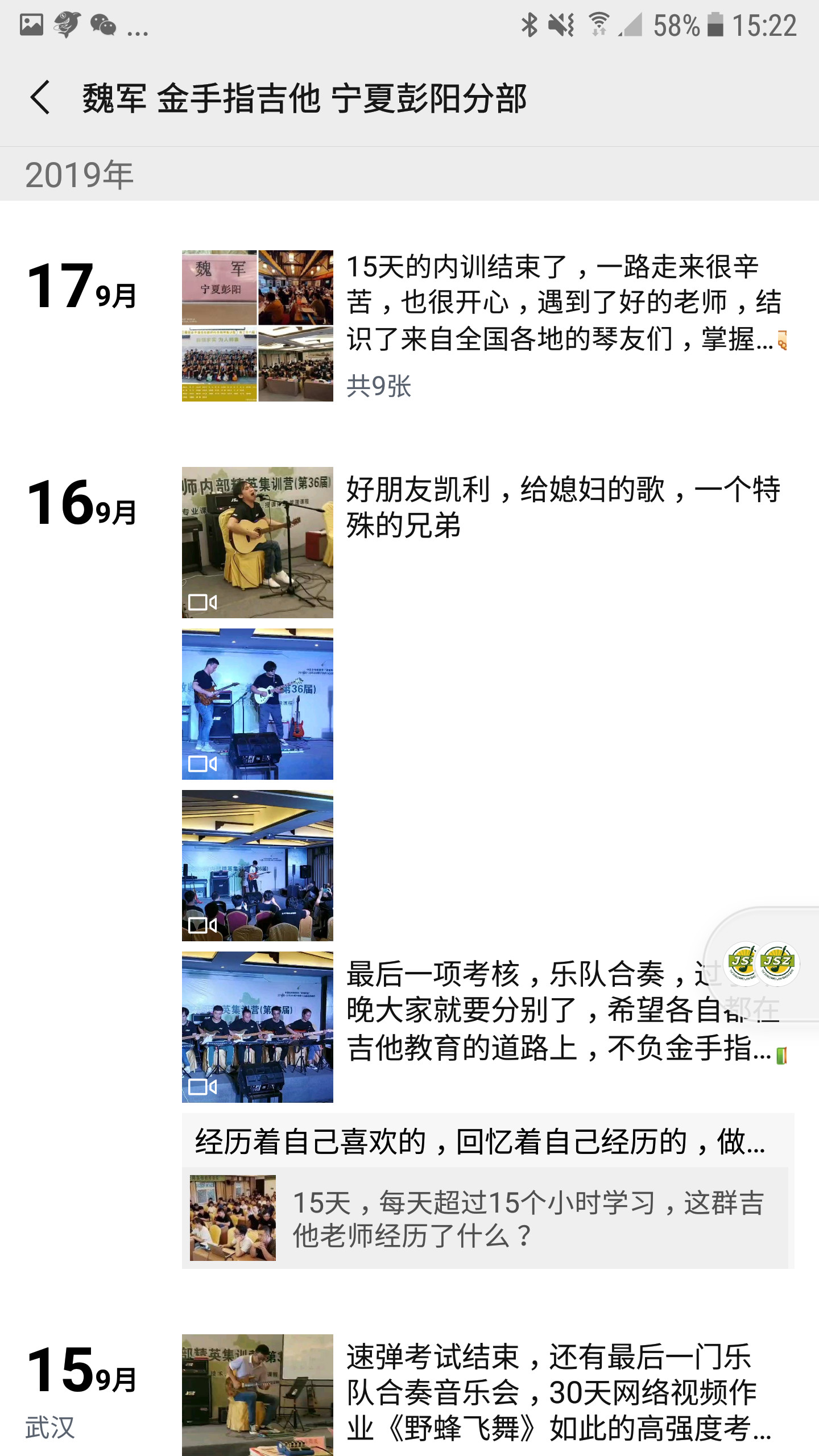Viewport: 819px width, 1456px height.
Task: Go back using the top-left arrow
Action: click(41, 97)
